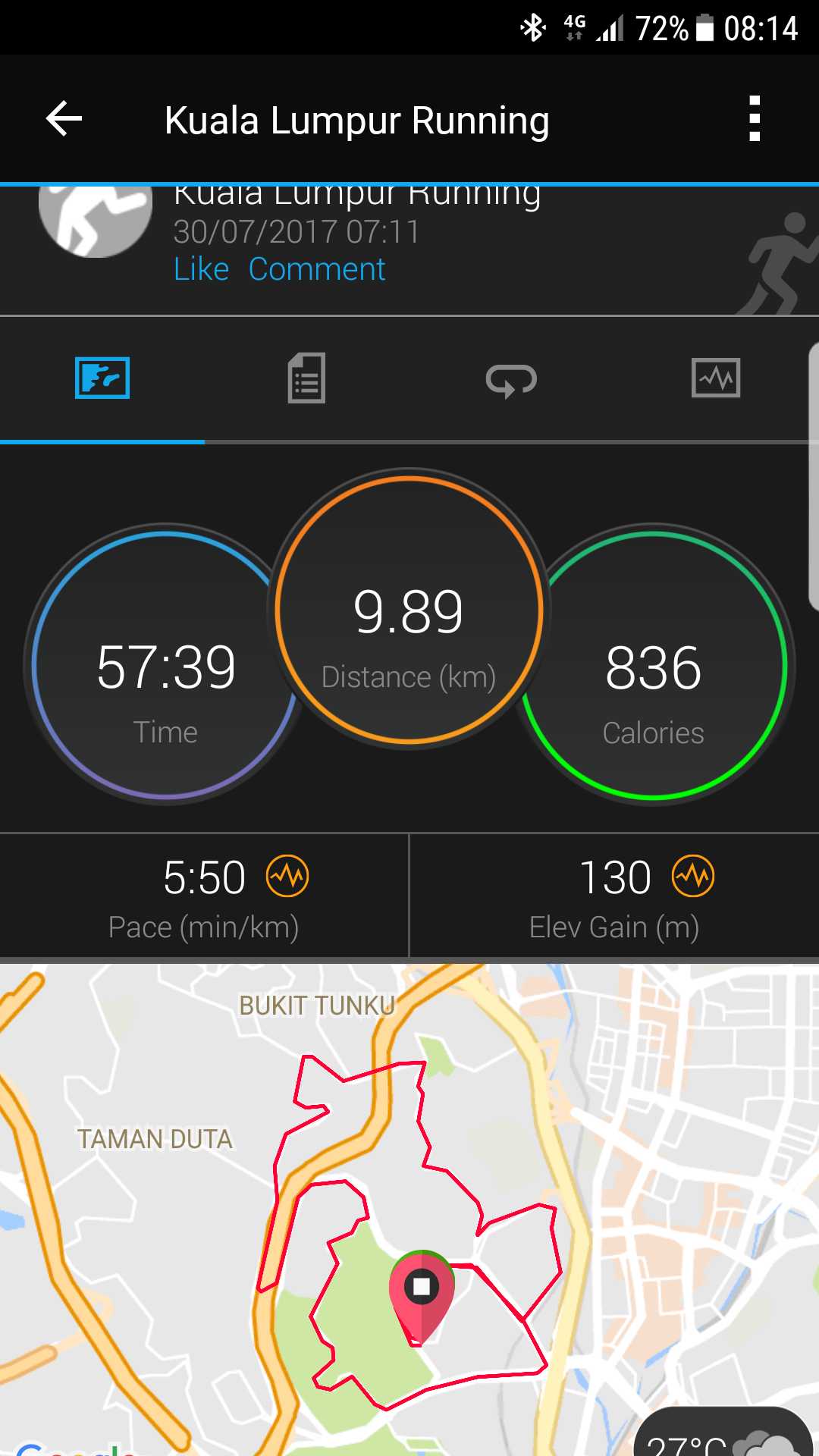Open the pace chart icon next to 5:50

[287, 876]
